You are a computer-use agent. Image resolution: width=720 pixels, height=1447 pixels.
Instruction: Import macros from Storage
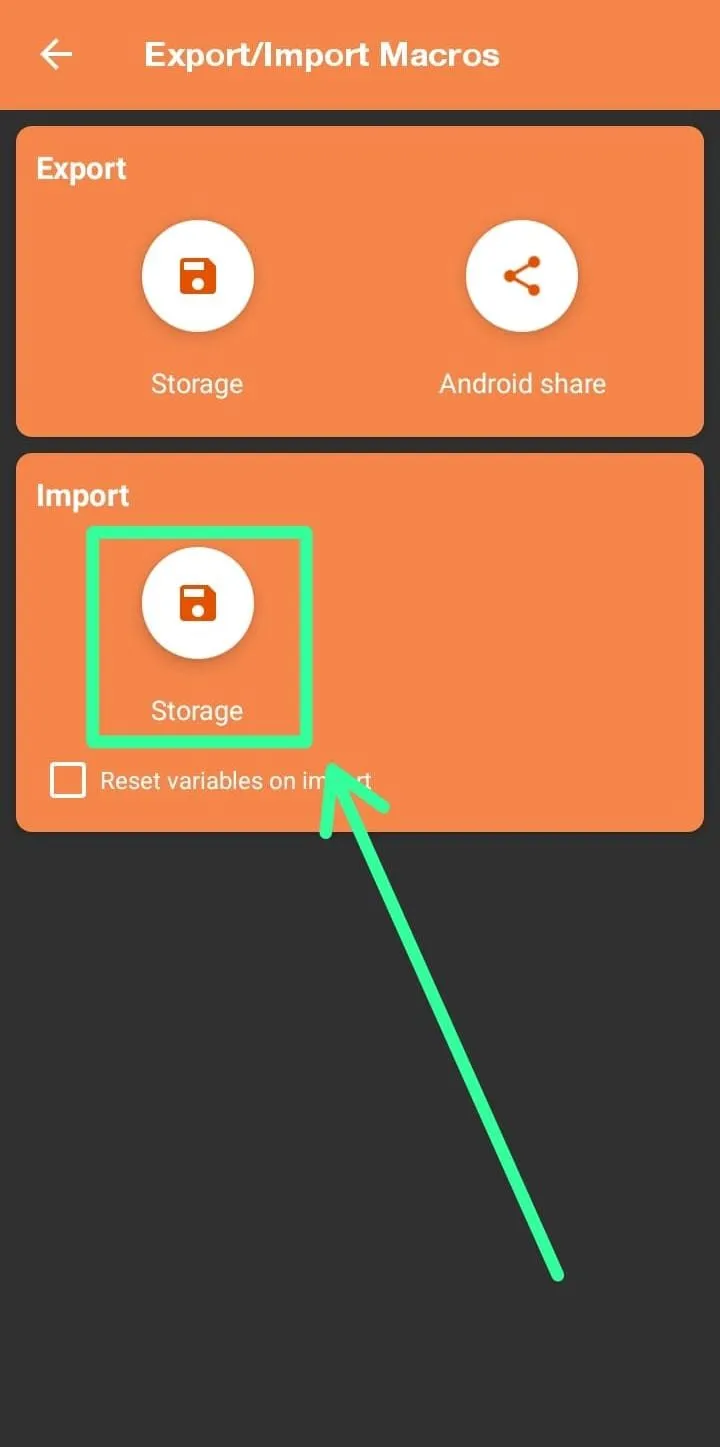(197, 604)
